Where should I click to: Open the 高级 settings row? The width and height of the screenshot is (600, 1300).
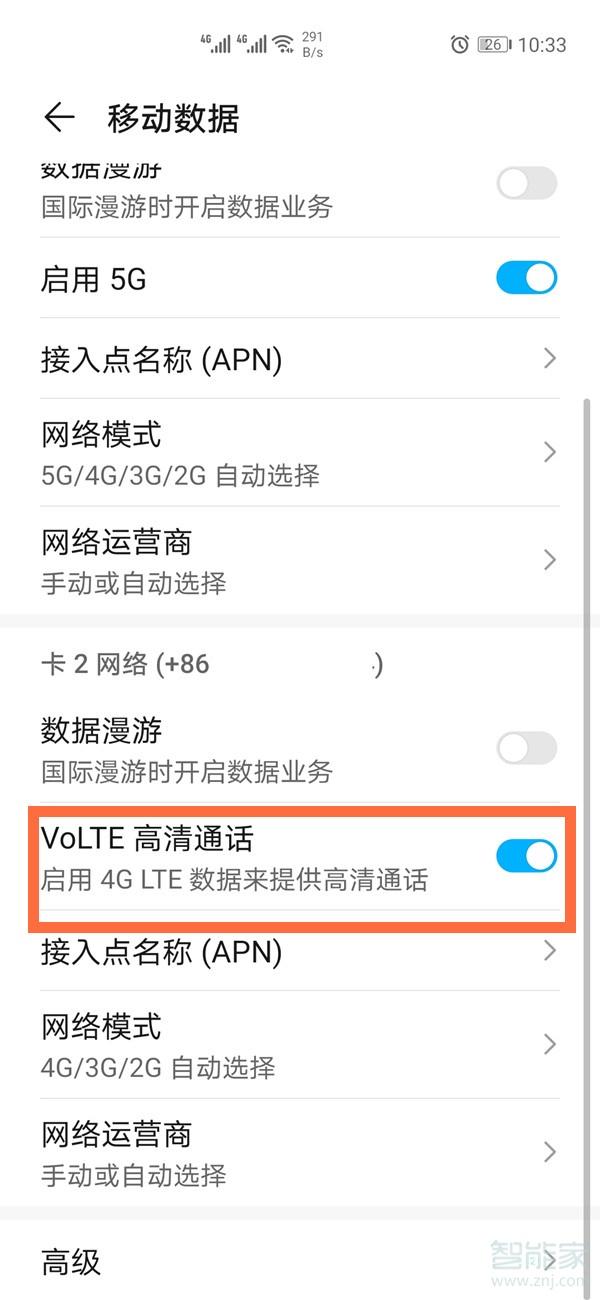point(298,1261)
